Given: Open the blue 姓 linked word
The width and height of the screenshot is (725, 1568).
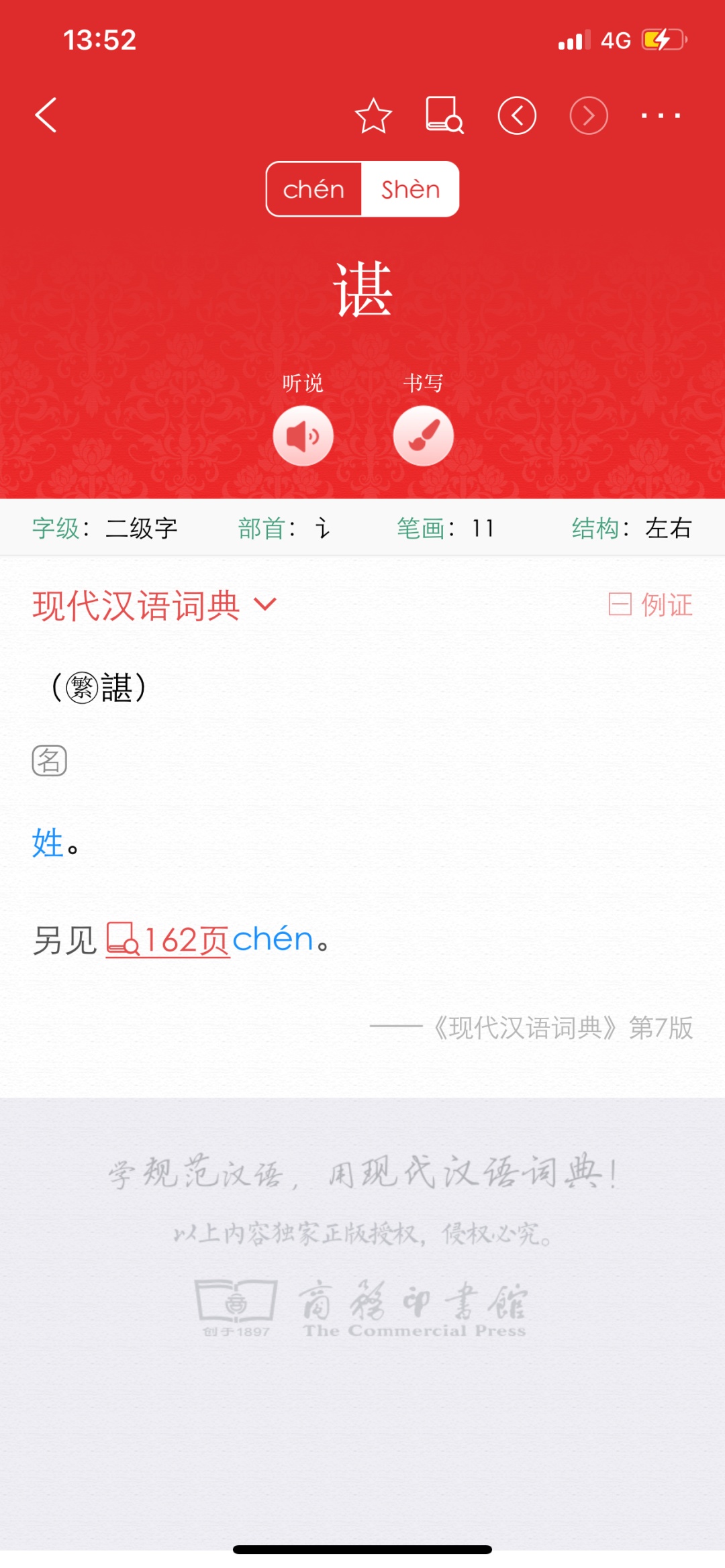Looking at the screenshot, I should click(47, 843).
